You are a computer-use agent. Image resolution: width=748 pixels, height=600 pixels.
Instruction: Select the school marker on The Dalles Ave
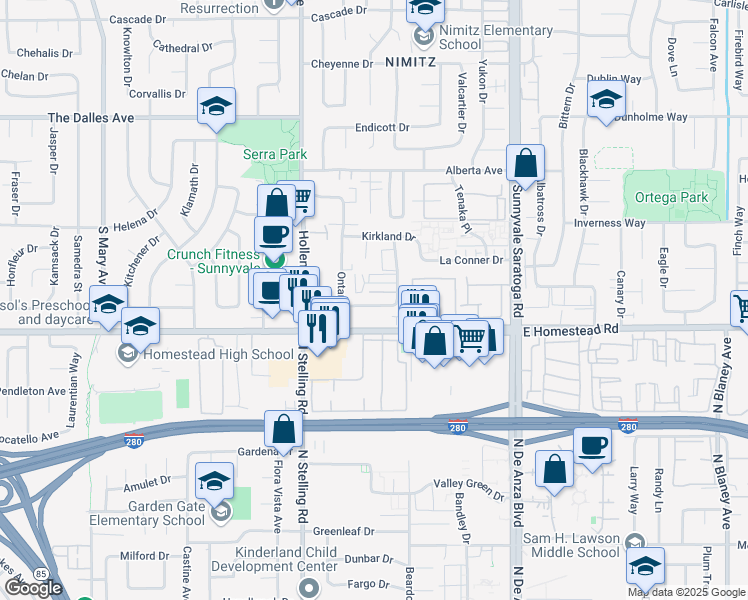pyautogui.click(x=217, y=105)
